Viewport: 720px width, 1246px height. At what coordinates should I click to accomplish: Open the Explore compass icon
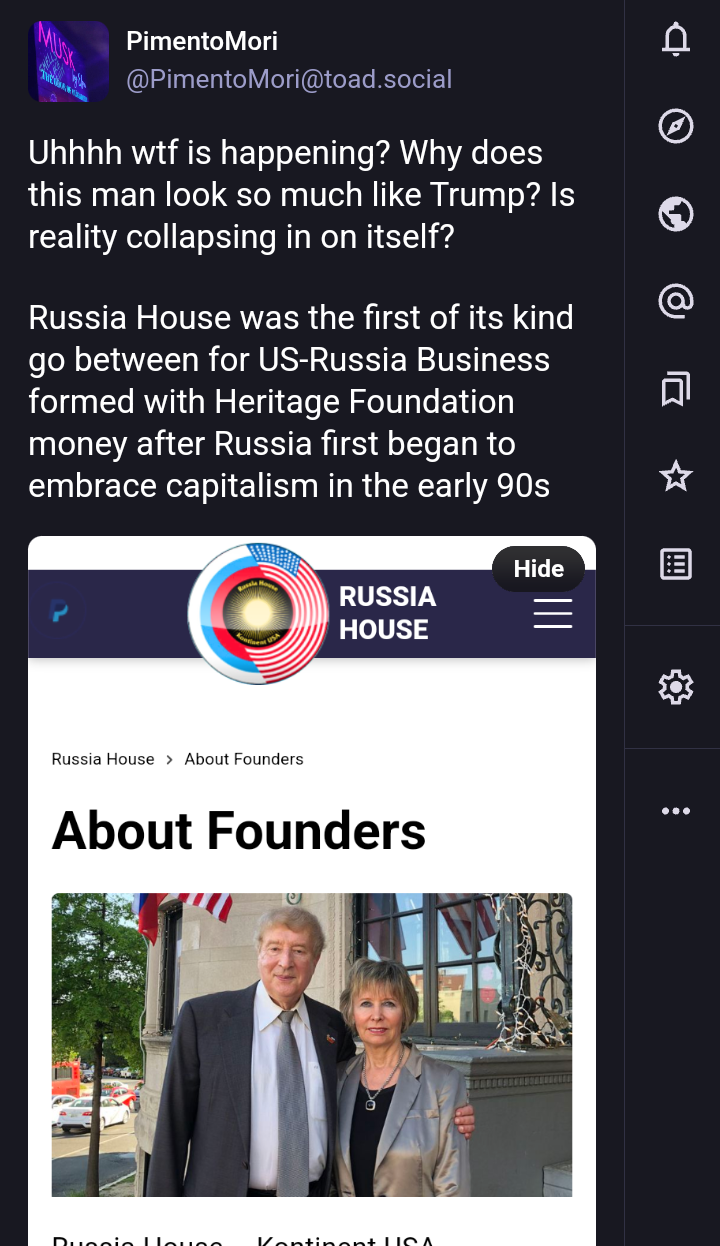click(676, 127)
